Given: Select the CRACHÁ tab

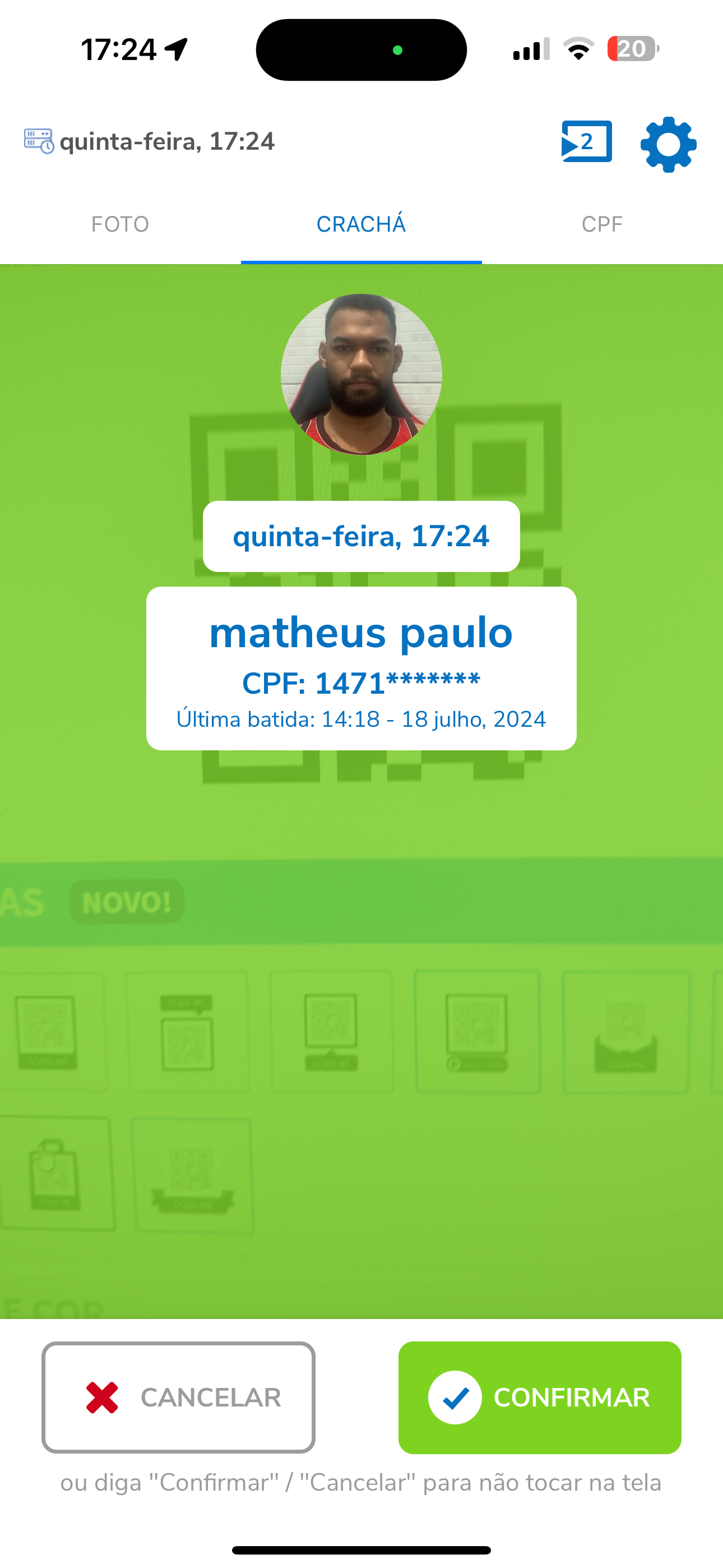Looking at the screenshot, I should 361,225.
